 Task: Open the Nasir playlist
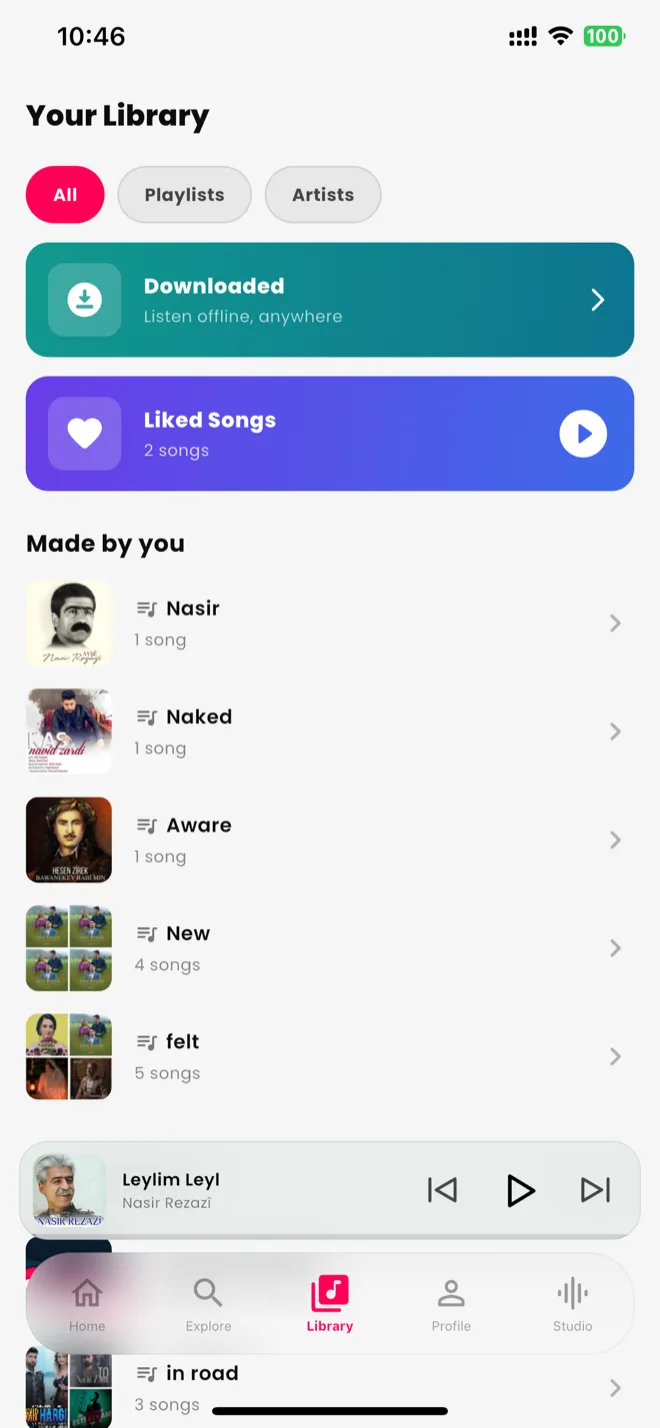(x=330, y=623)
